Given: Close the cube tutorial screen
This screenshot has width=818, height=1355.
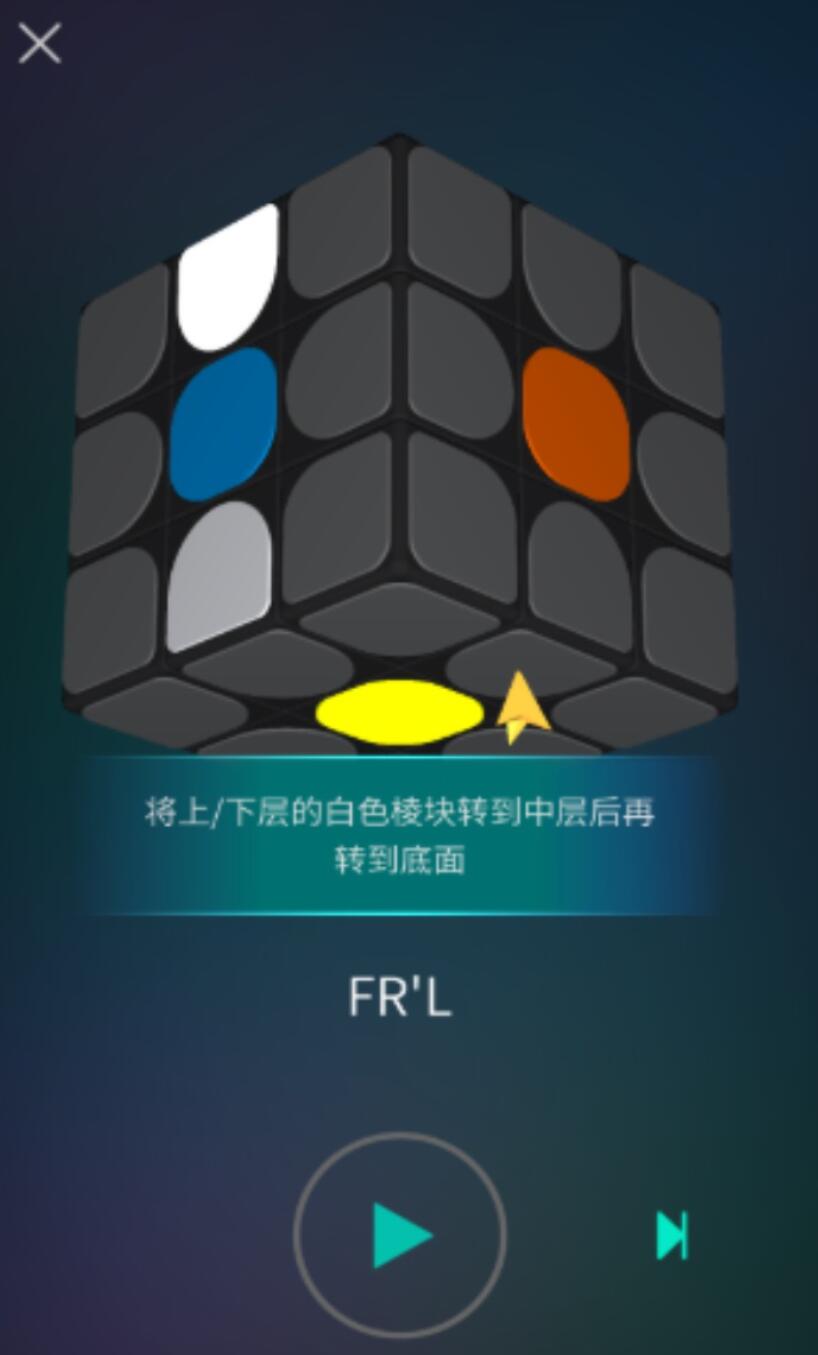Looking at the screenshot, I should [40, 44].
